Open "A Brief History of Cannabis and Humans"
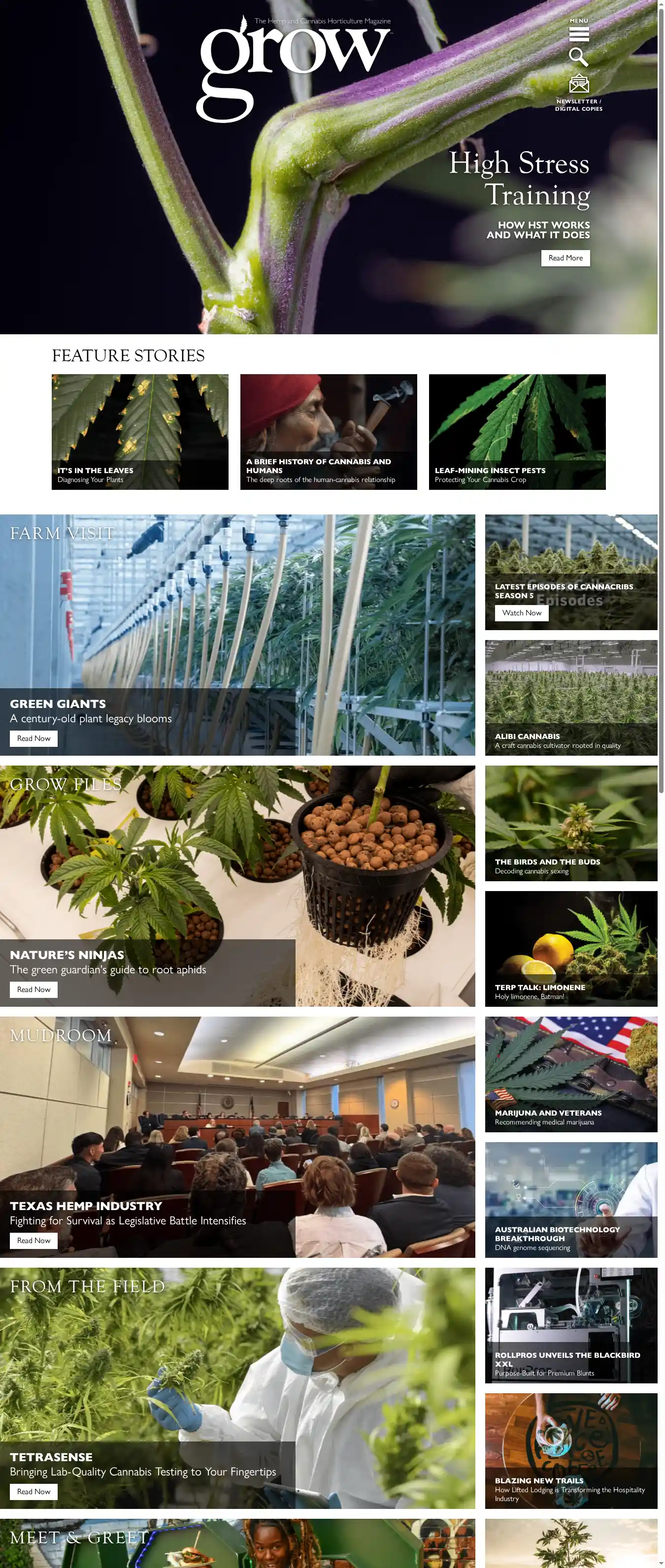 [328, 432]
